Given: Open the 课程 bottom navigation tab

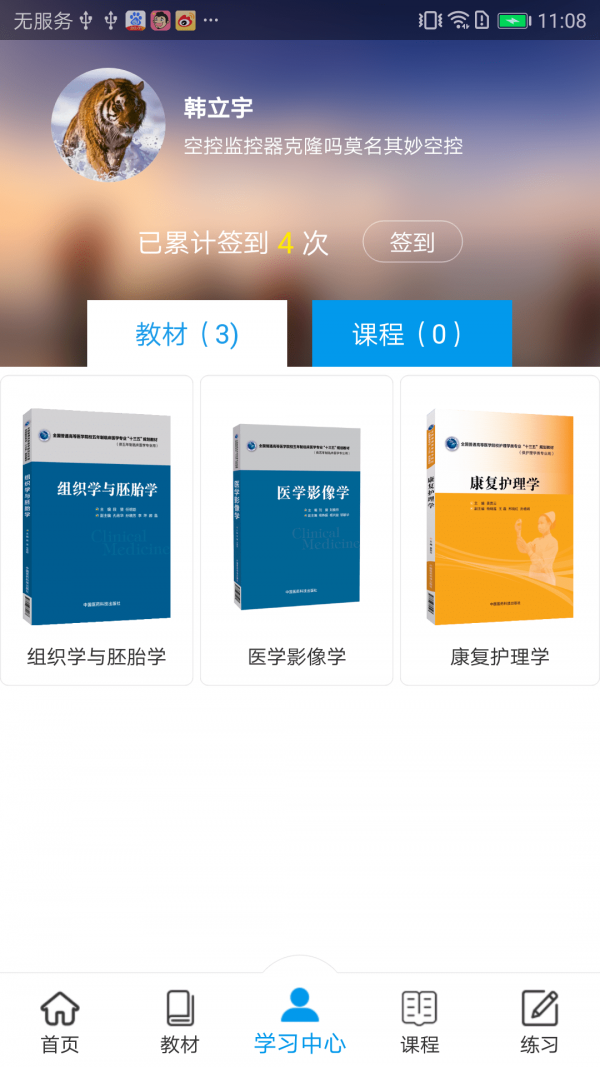Looking at the screenshot, I should click(420, 1022).
